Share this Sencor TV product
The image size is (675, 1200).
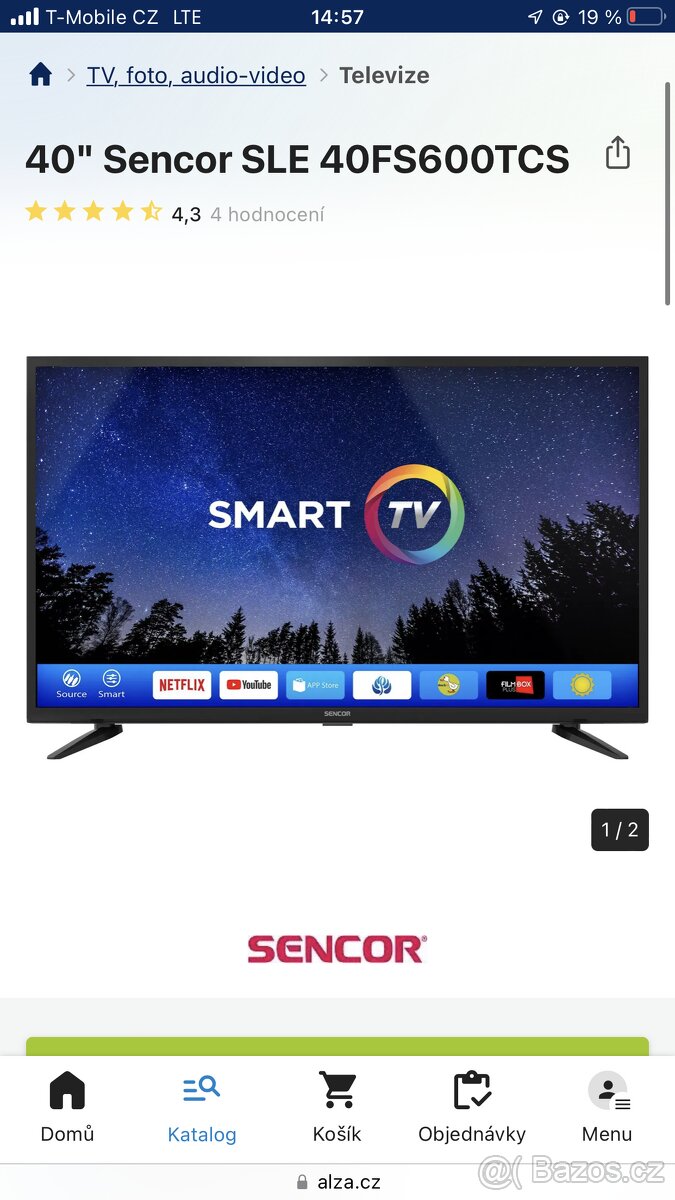(x=618, y=153)
